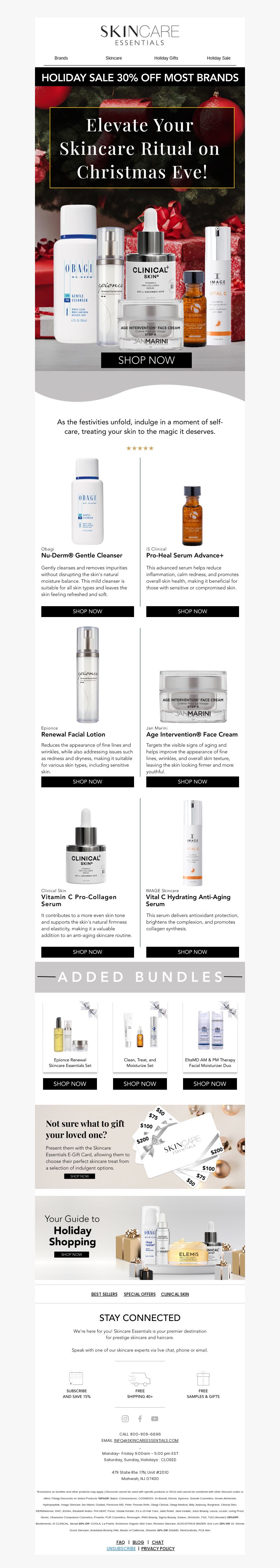Screen dimensions: 280x1568
Task: Shop the Epionce Renewal Facial Lotion
Action: click(87, 782)
